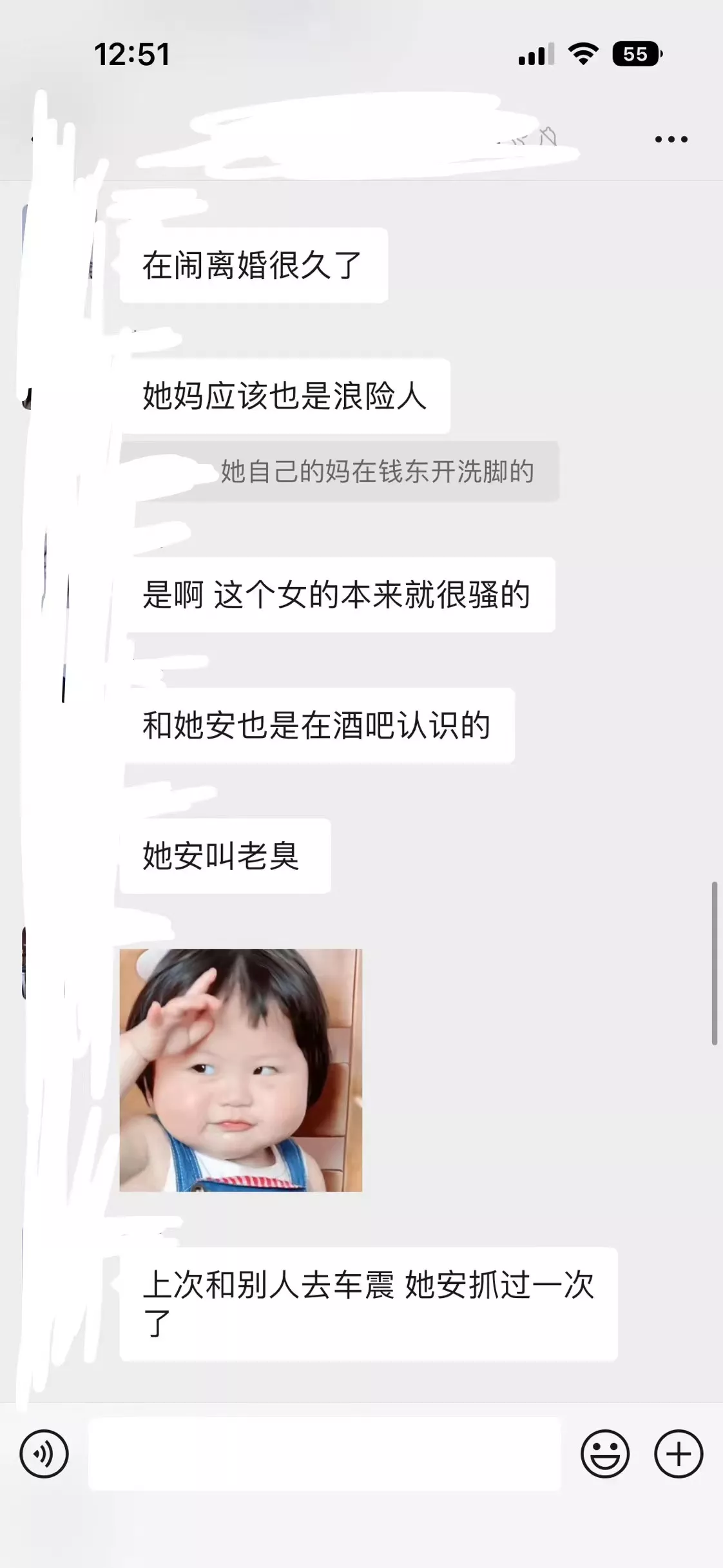
Task: Open the plus attachments menu
Action: (679, 1454)
